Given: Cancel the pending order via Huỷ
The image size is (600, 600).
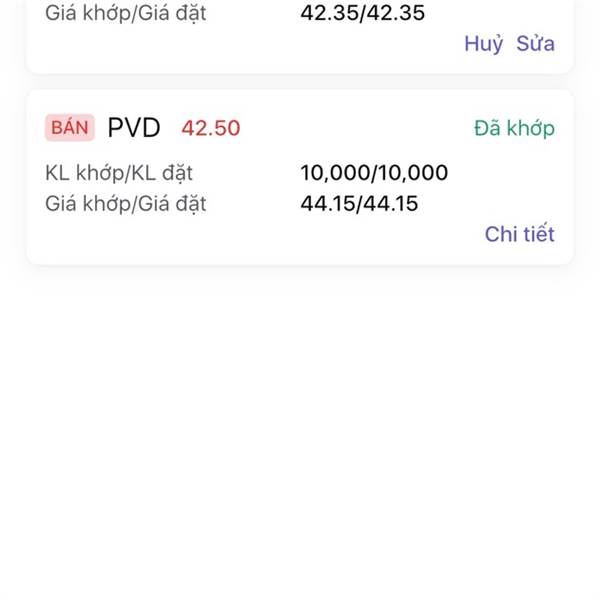Looking at the screenshot, I should click(x=483, y=44).
